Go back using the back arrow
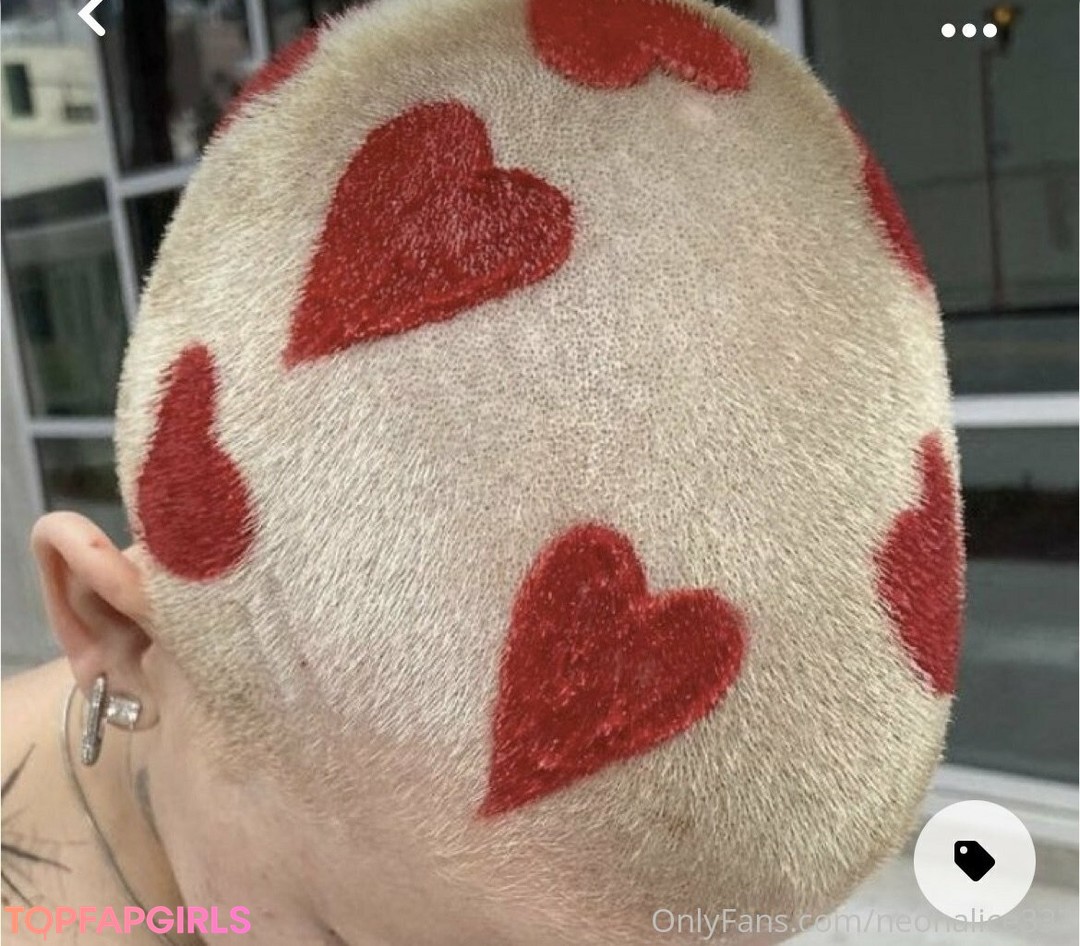Screen dimensions: 1080x946 pos(92,17)
